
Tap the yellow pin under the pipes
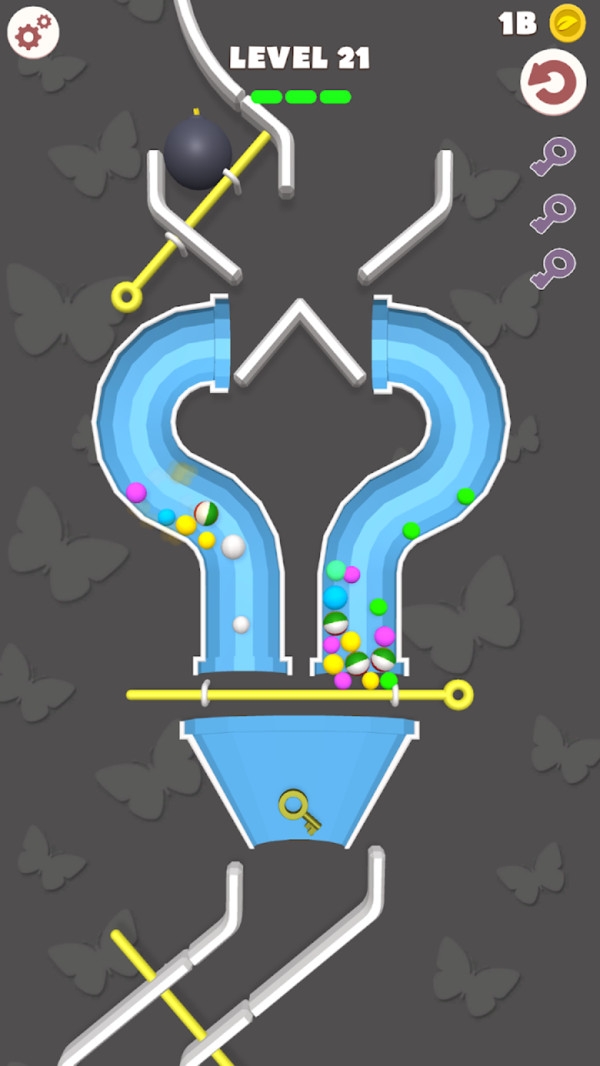458,693
